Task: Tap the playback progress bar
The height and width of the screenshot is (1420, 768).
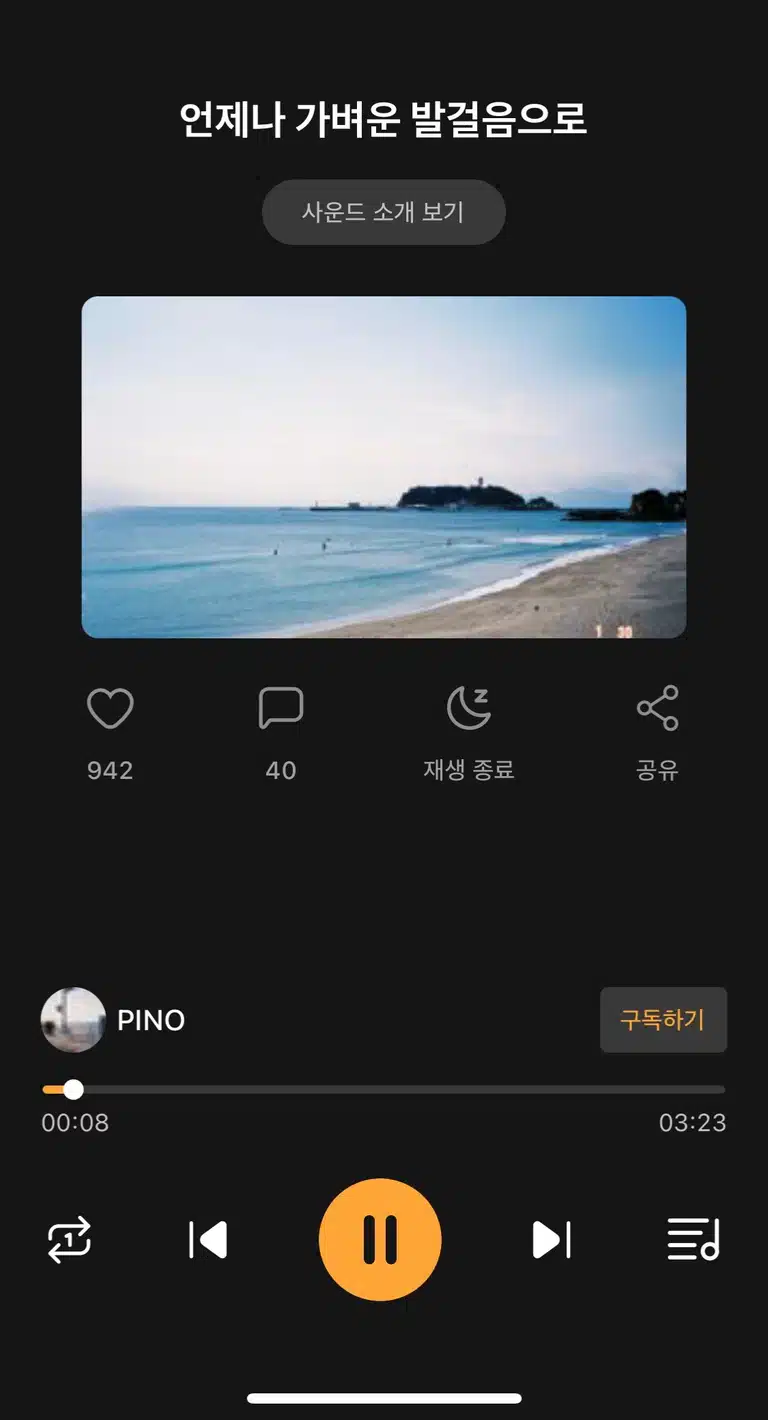Action: (x=384, y=1089)
